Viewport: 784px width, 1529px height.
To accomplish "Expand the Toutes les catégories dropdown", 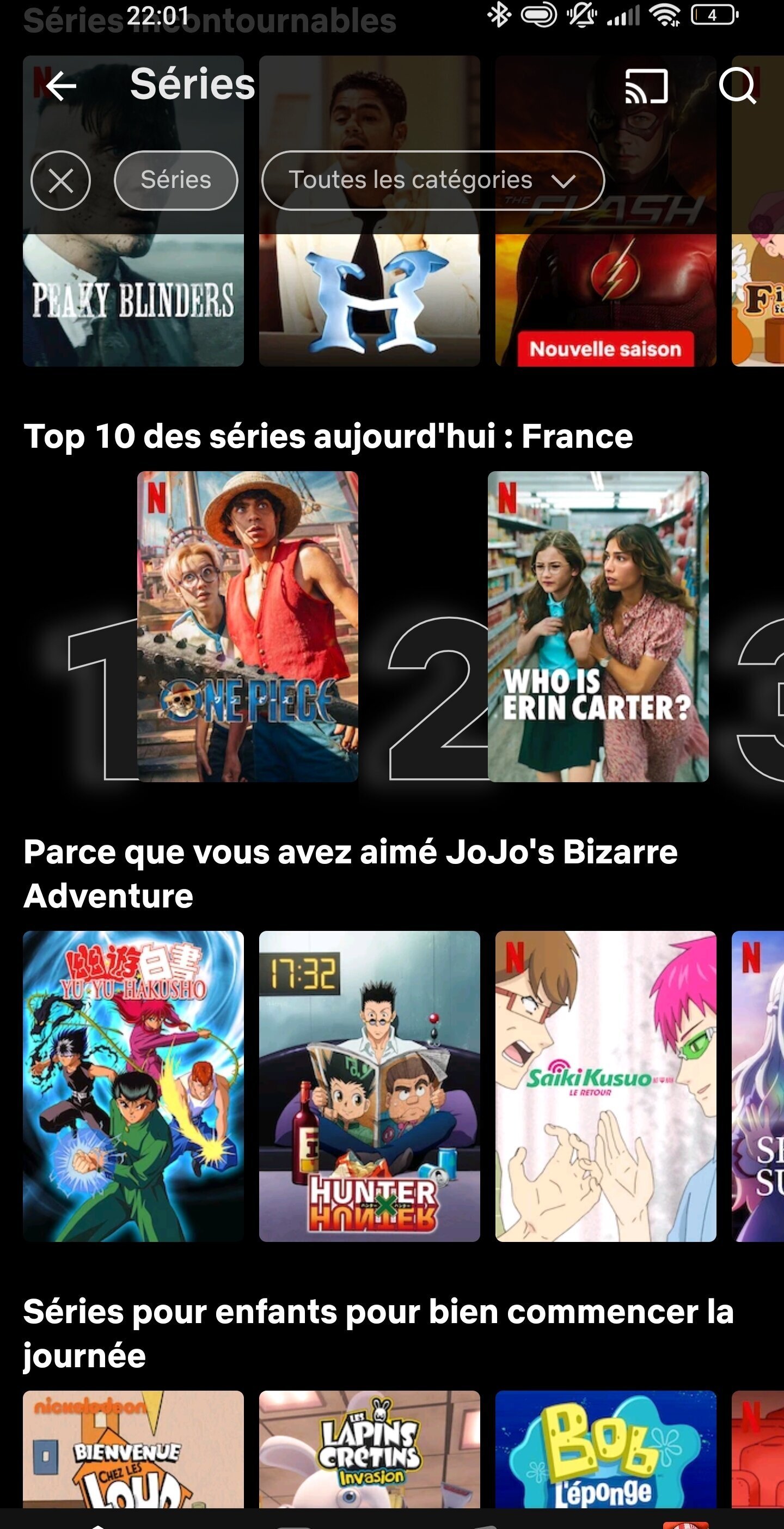I will pyautogui.click(x=433, y=180).
